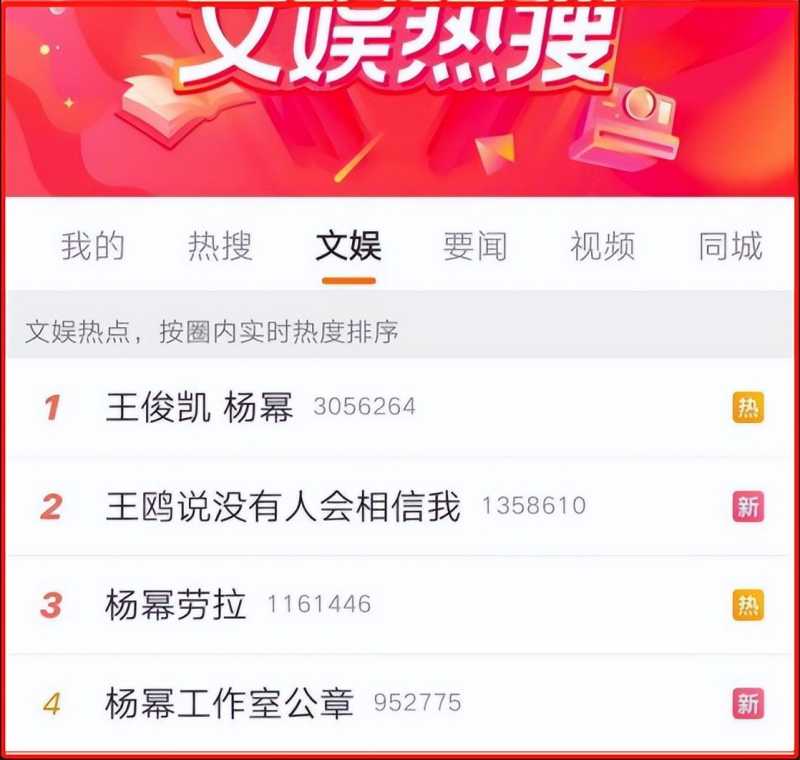The height and width of the screenshot is (760, 800).
Task: Open the topic 杨幂工作室公章
Action: pos(230,703)
